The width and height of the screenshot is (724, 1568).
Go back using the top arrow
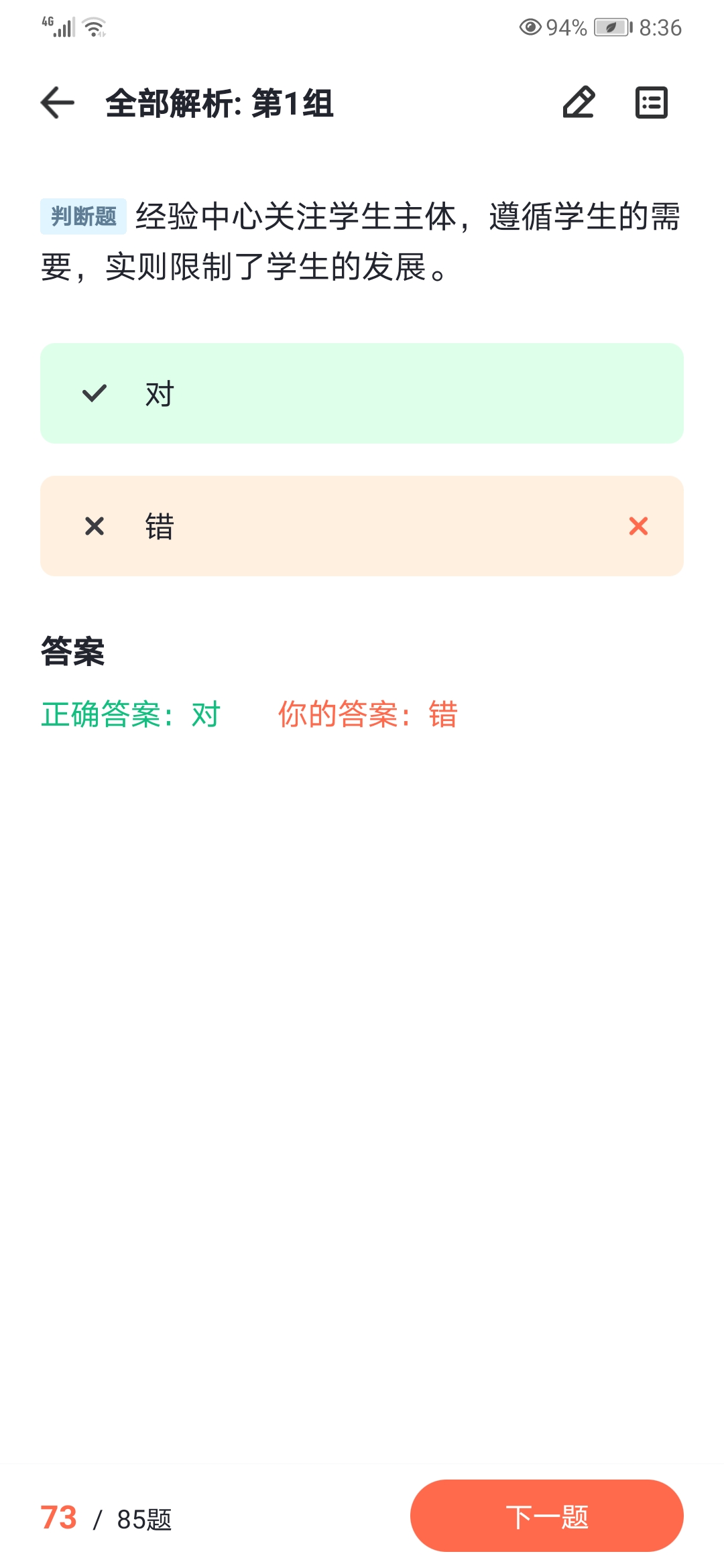pos(58,103)
